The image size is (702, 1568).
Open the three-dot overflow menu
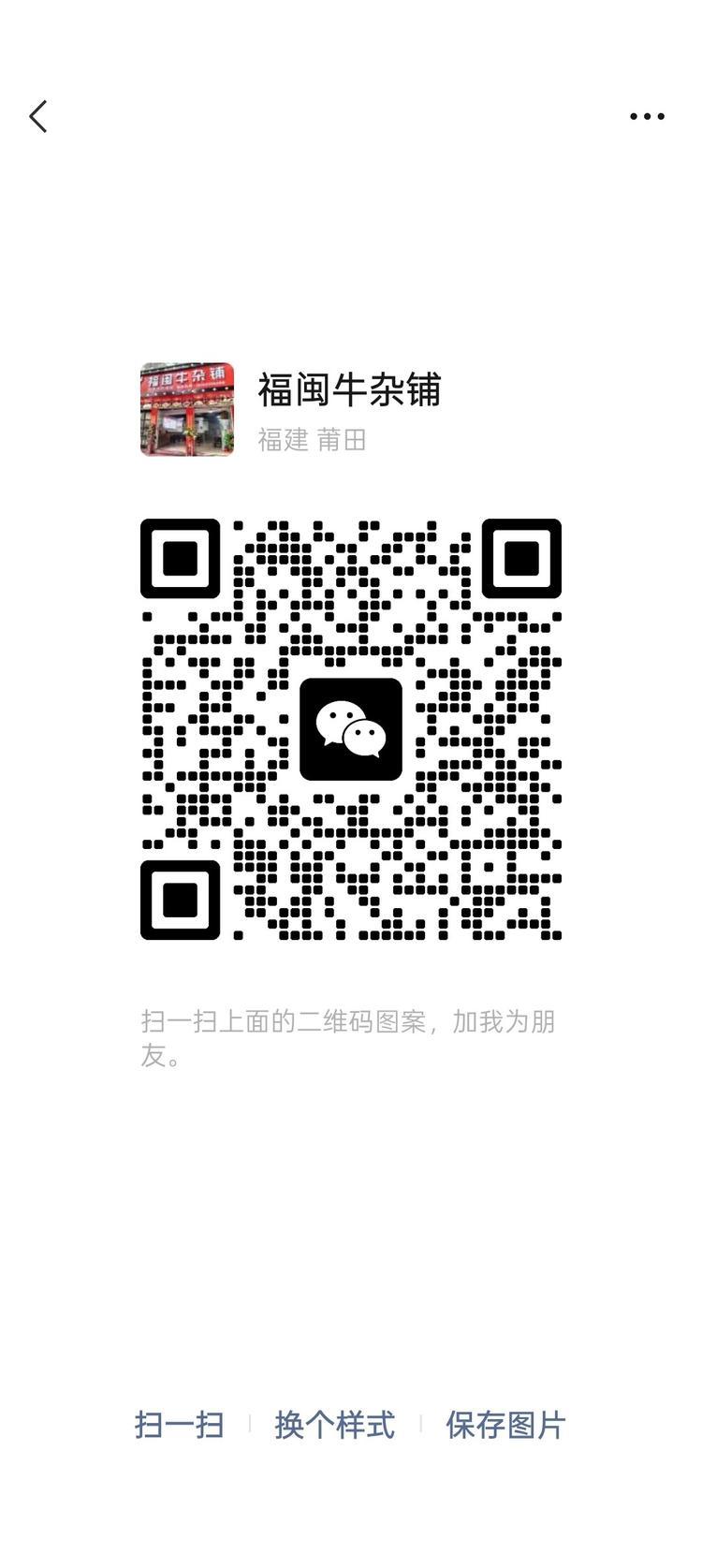647,117
